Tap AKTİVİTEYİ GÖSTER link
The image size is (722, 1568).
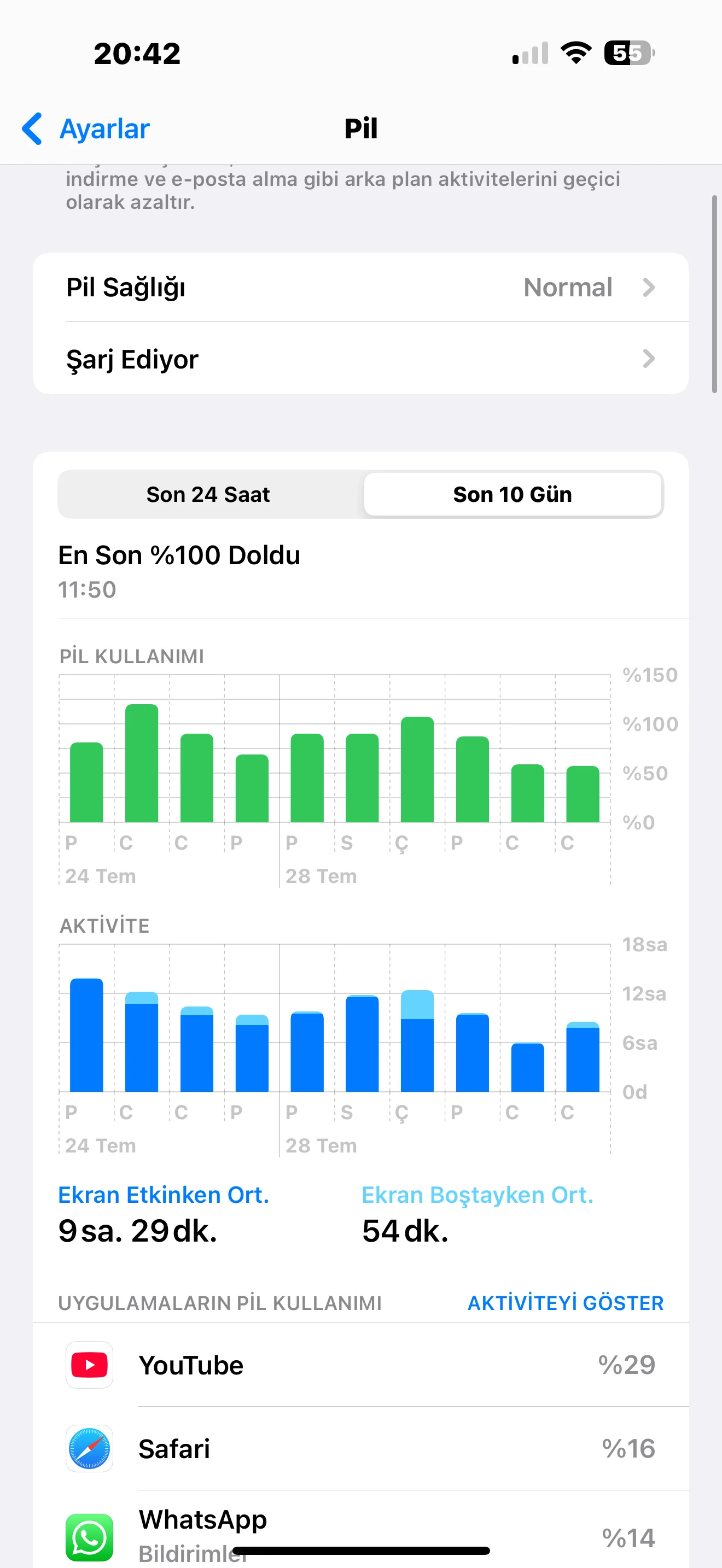(x=565, y=1303)
